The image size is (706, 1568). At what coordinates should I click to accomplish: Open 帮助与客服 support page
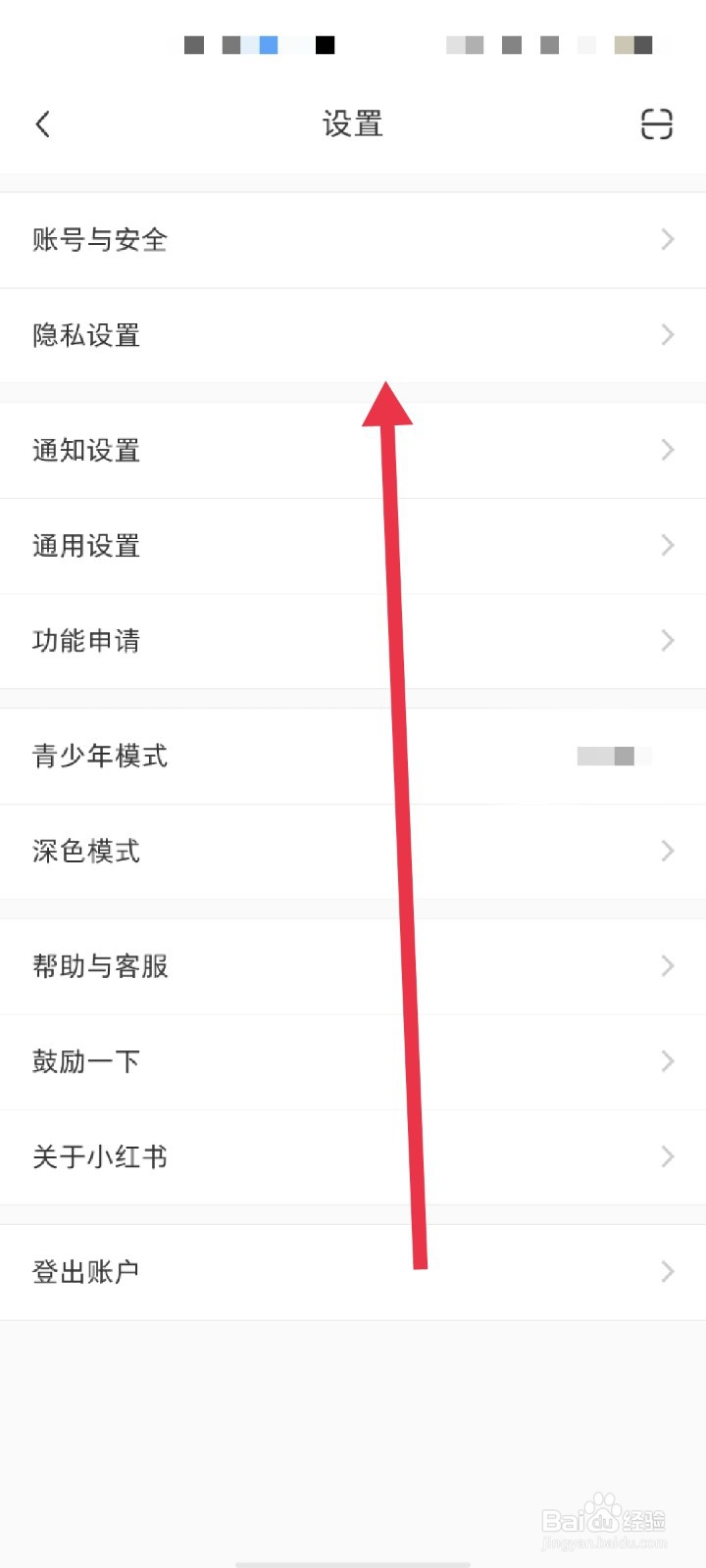click(x=99, y=965)
